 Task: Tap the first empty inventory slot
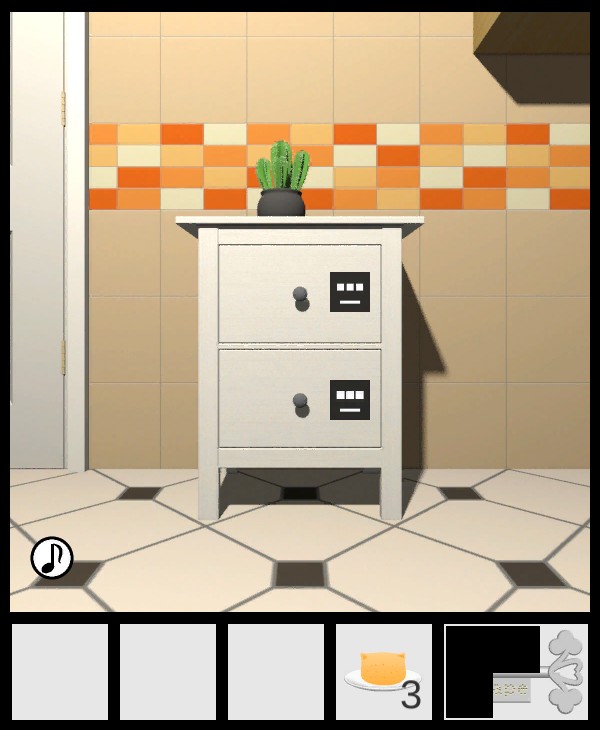(60, 672)
